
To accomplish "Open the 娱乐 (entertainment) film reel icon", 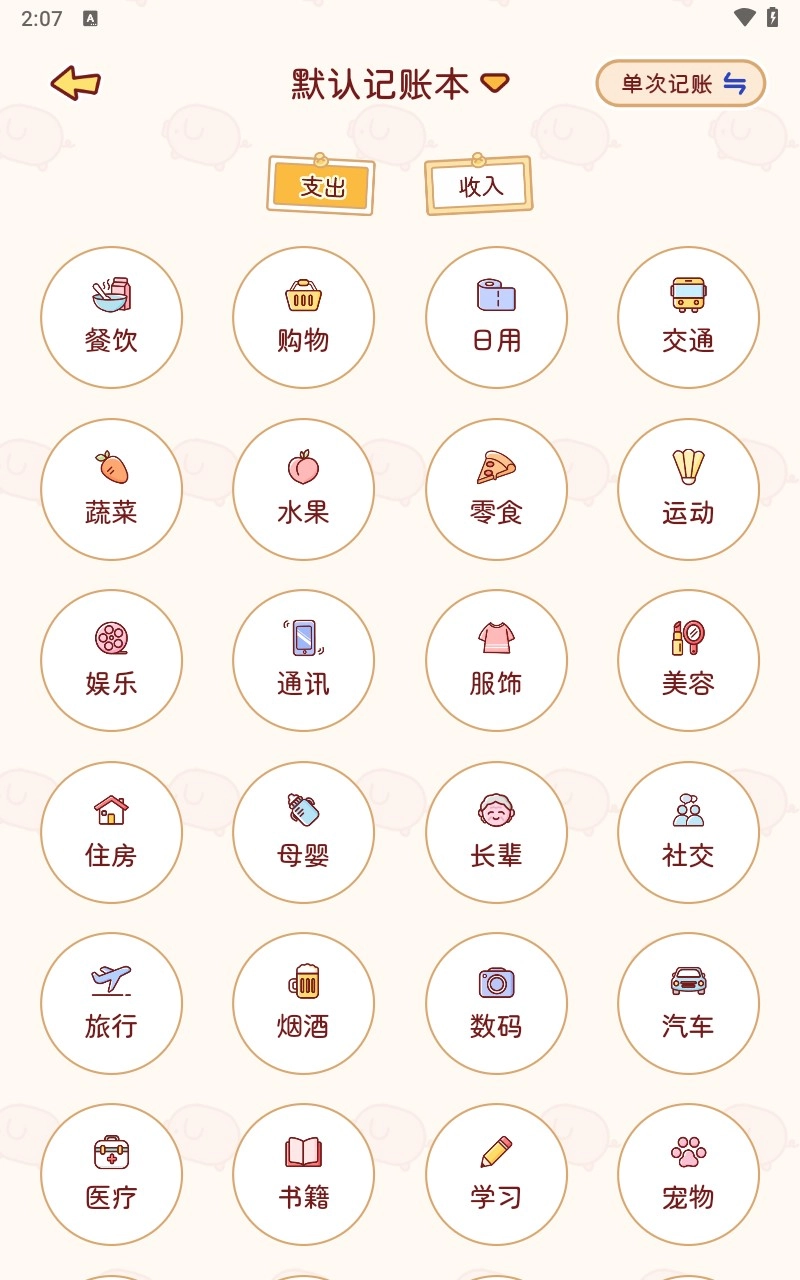I will [111, 660].
